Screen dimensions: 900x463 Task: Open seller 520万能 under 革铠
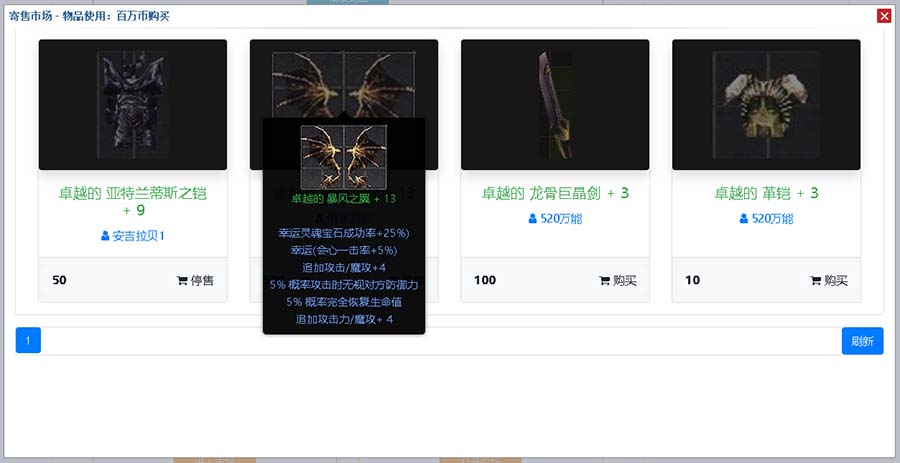pos(766,218)
